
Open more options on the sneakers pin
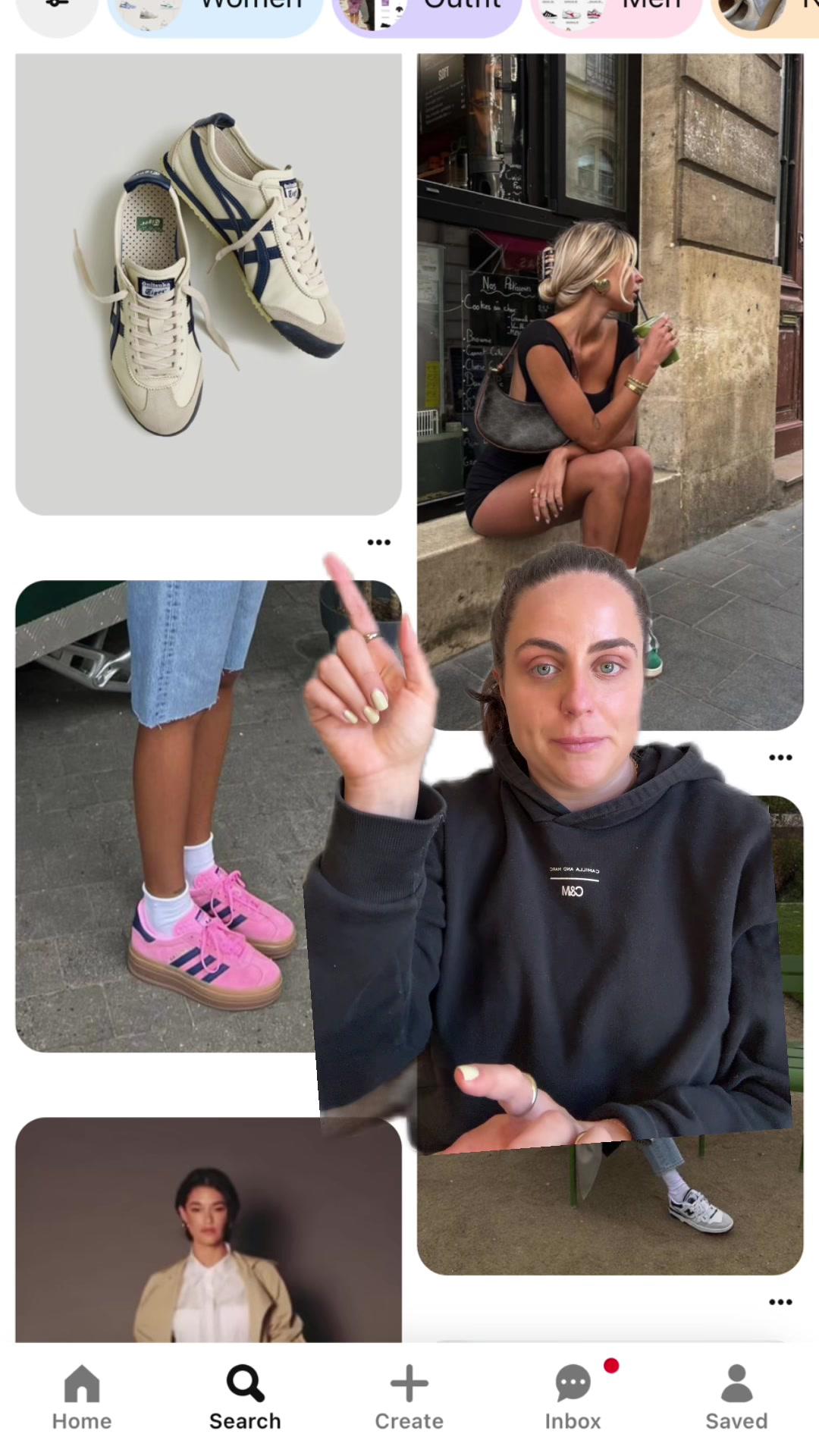point(378,541)
